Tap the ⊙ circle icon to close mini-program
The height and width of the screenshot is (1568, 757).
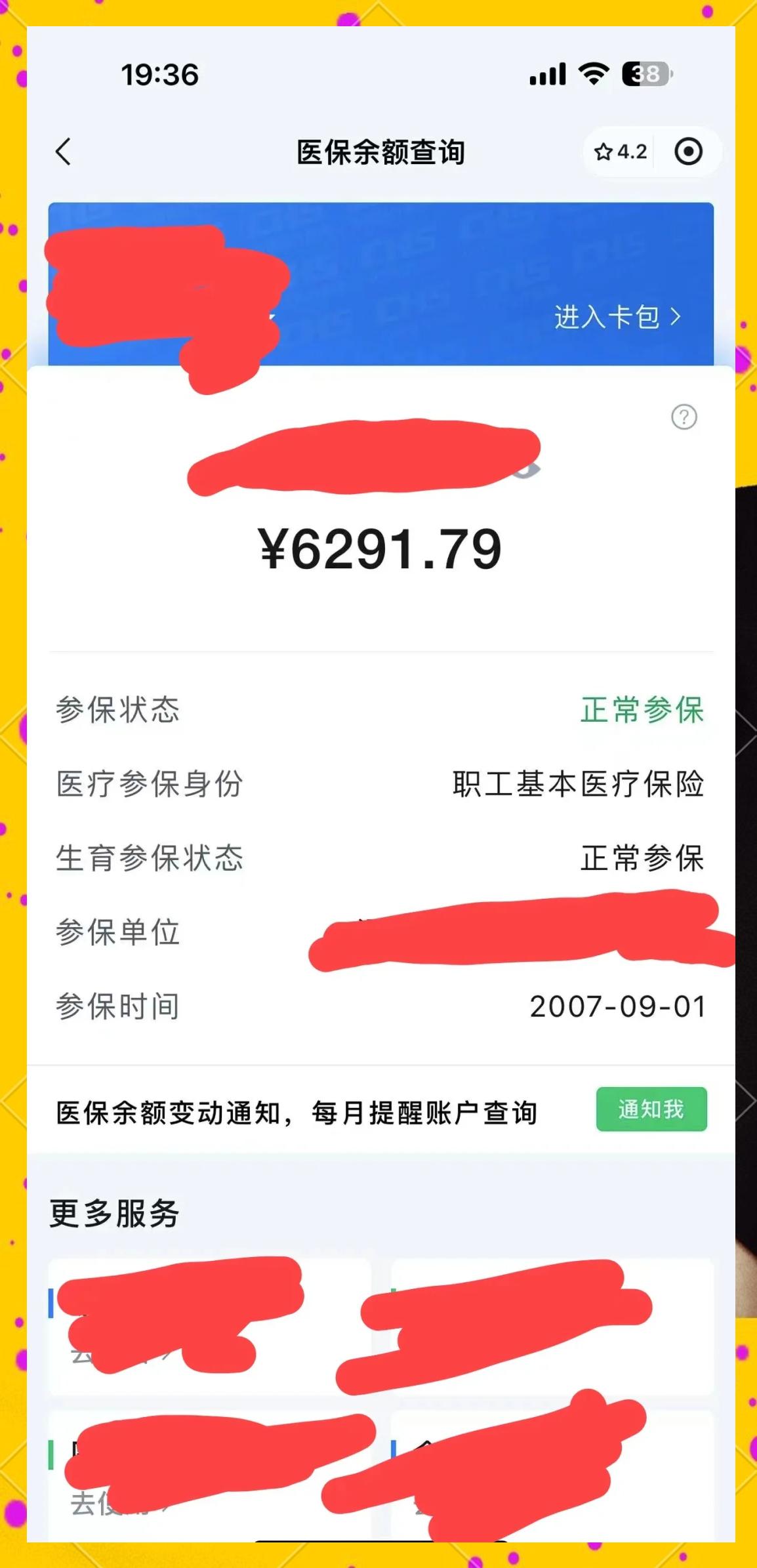pos(687,152)
